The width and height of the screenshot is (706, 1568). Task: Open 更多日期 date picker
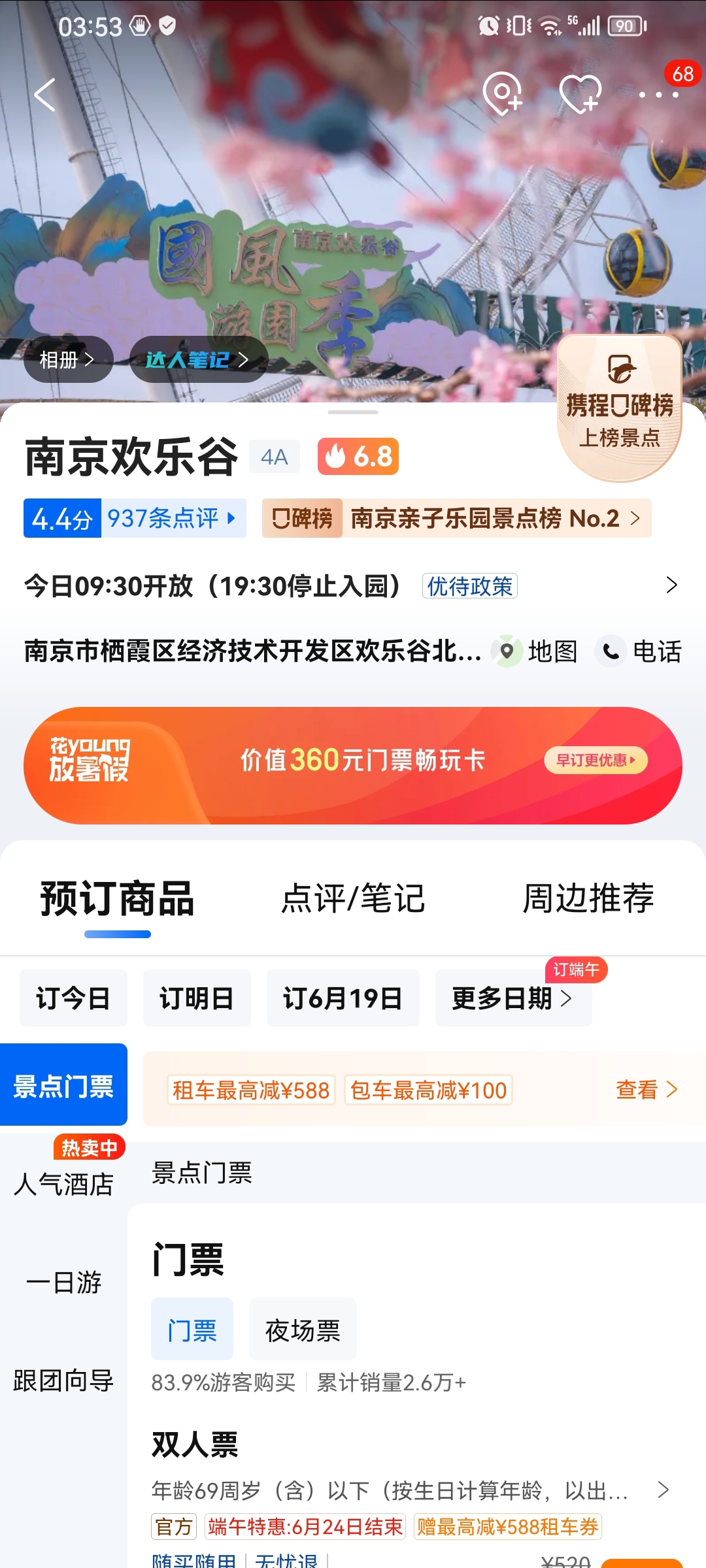pyautogui.click(x=513, y=998)
